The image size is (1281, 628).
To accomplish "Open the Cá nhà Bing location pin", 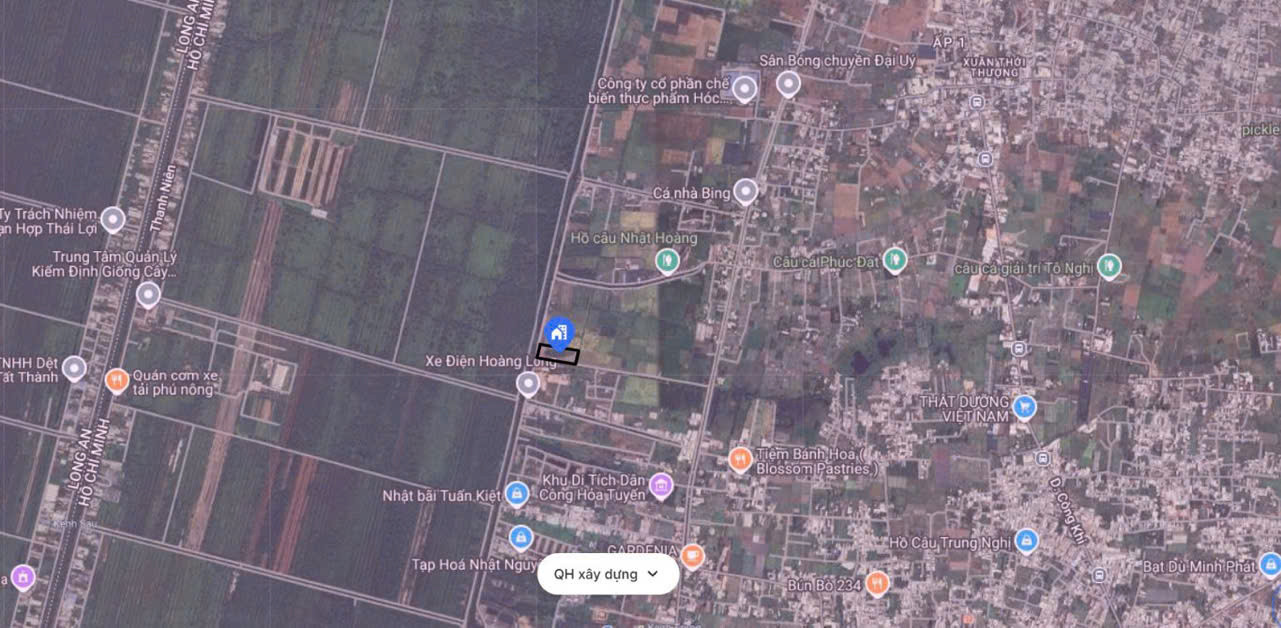I will (745, 191).
